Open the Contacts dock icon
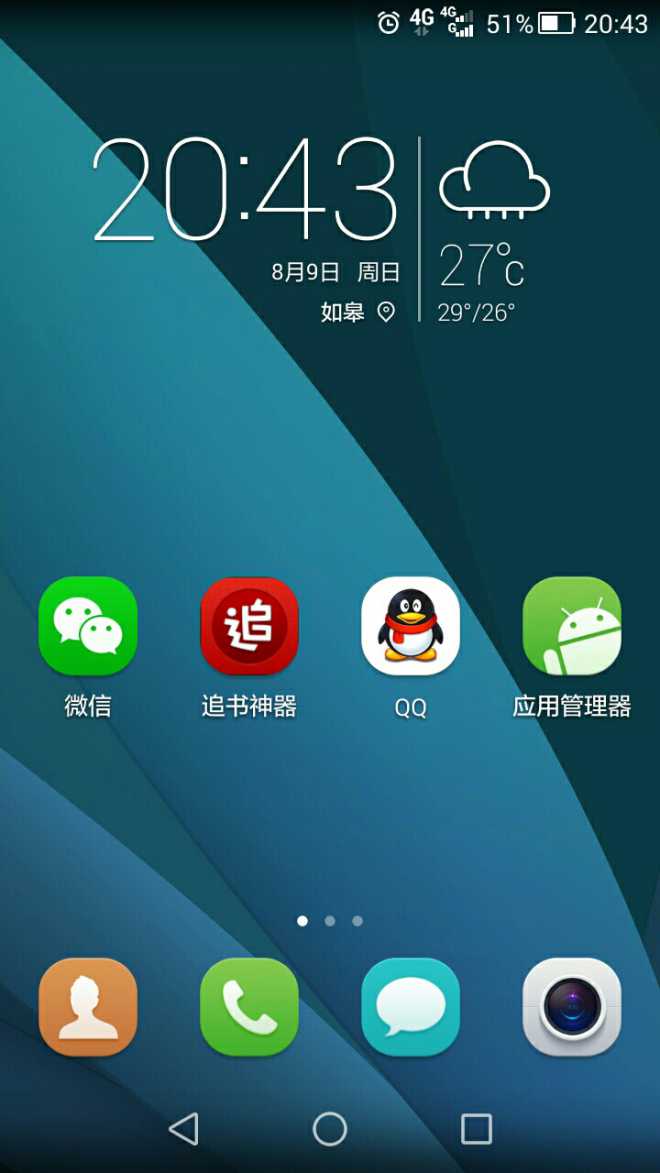This screenshot has width=660, height=1173. 88,1007
